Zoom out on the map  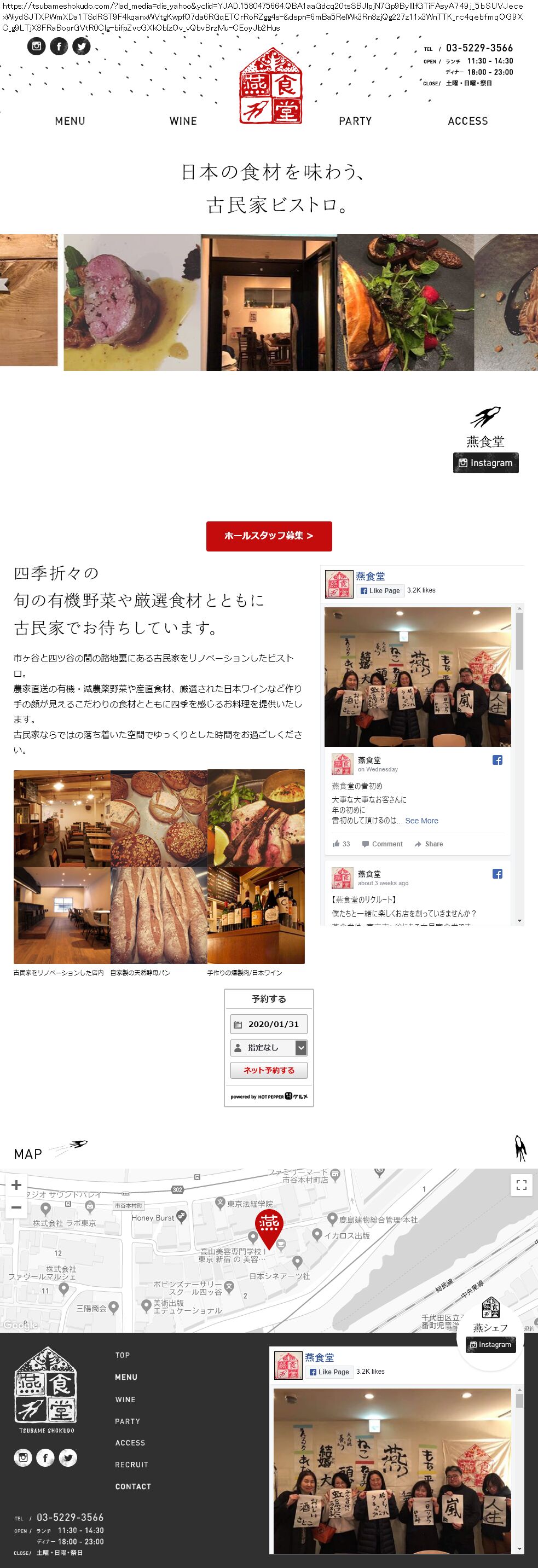click(x=16, y=1207)
